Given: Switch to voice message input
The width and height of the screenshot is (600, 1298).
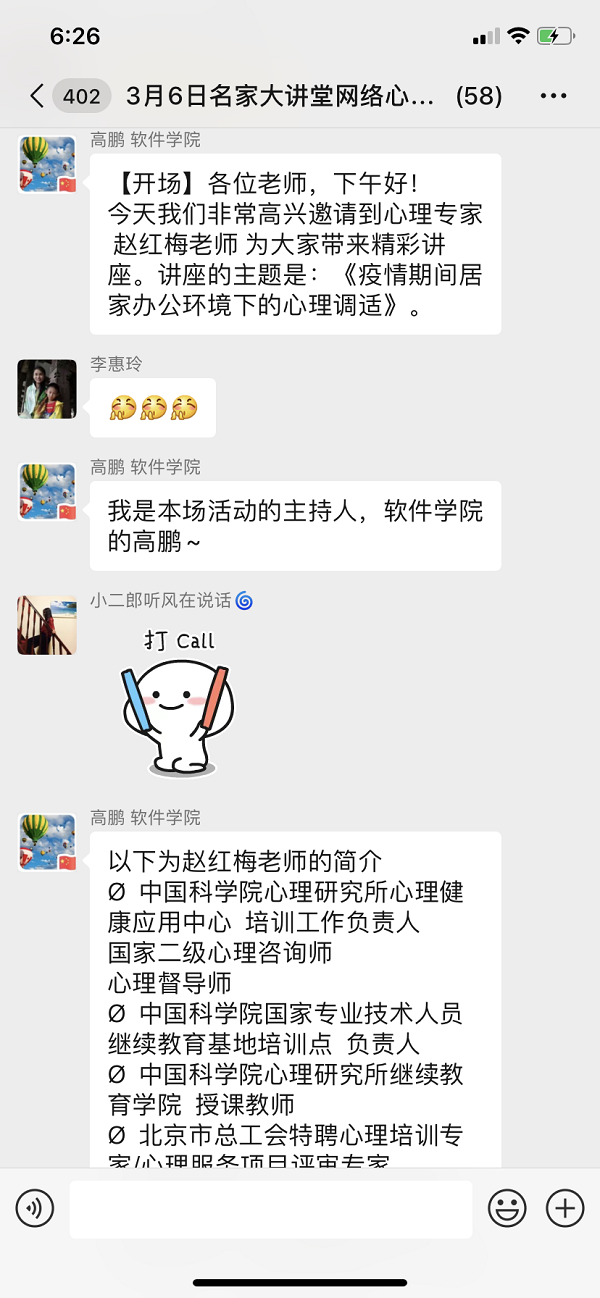Looking at the screenshot, I should (x=35, y=1209).
